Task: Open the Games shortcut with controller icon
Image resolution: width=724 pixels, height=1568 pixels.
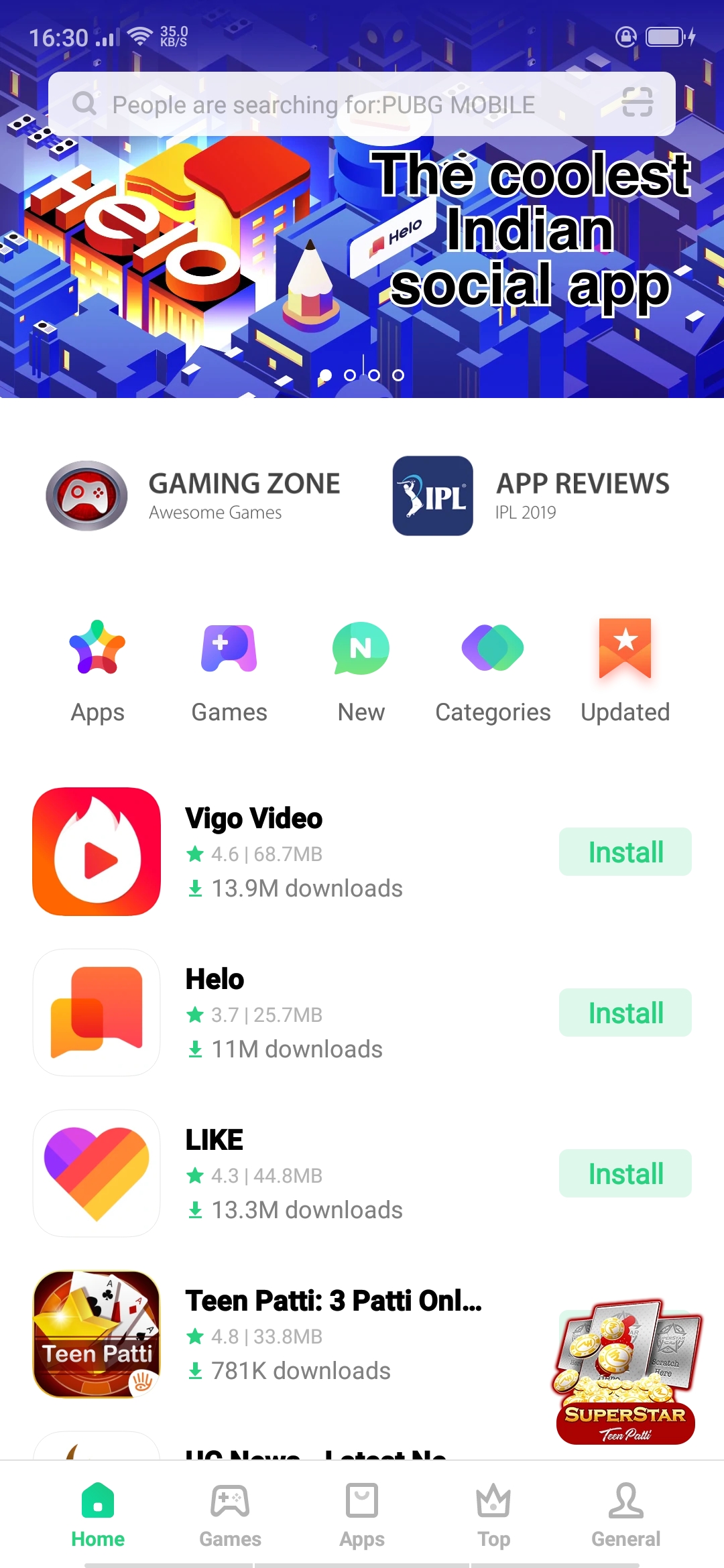Action: (229, 671)
